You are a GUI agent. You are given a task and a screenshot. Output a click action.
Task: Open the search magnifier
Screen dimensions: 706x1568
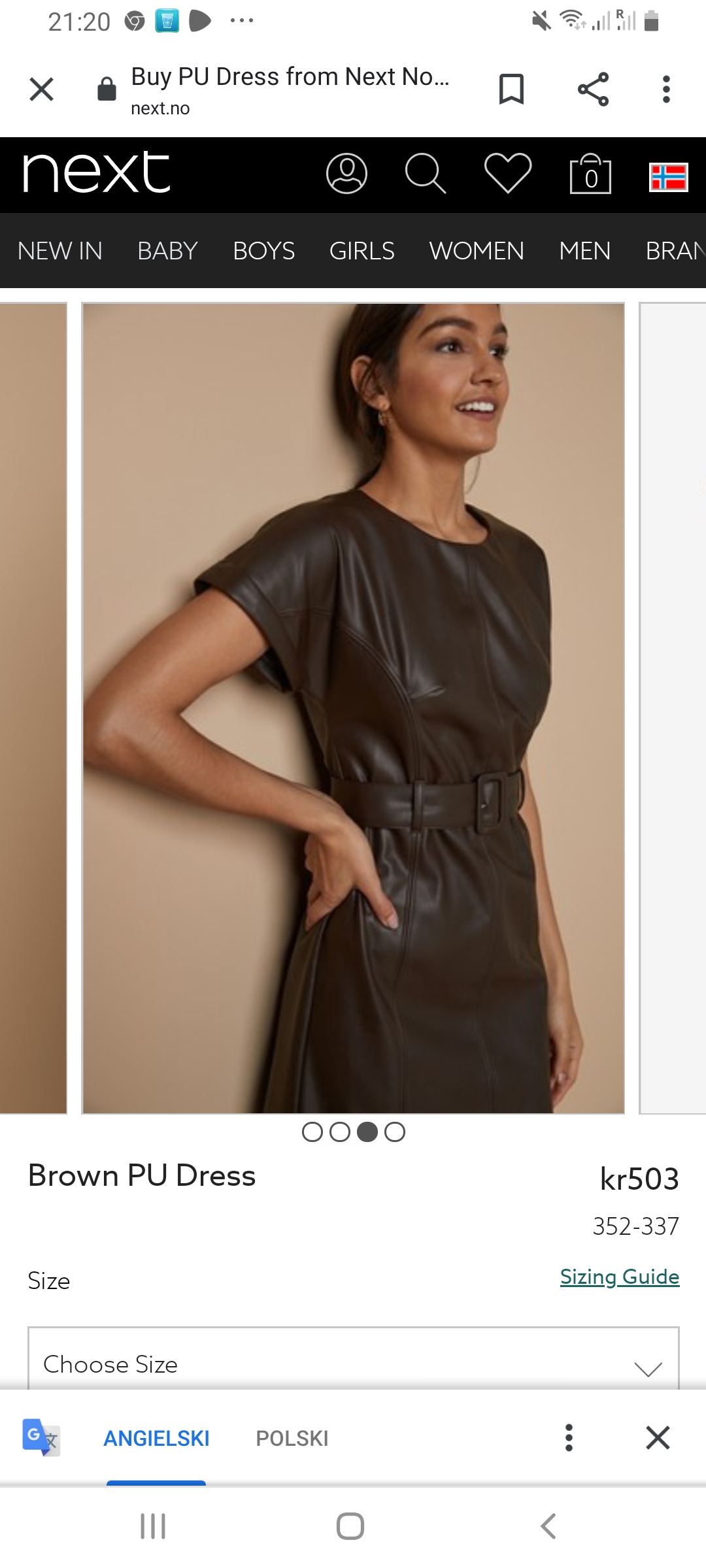tap(426, 174)
